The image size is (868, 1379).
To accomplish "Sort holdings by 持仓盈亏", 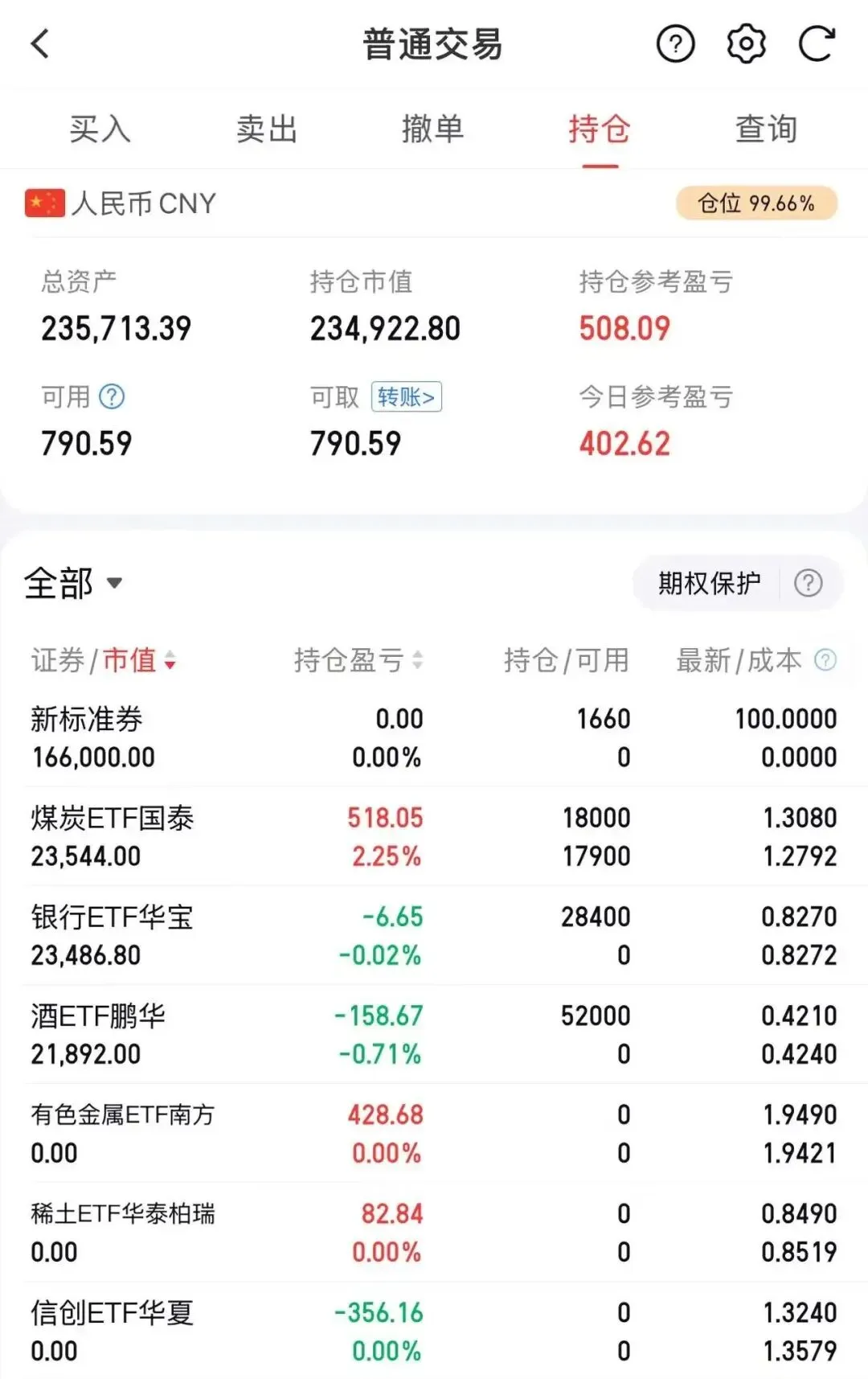I will [x=358, y=660].
